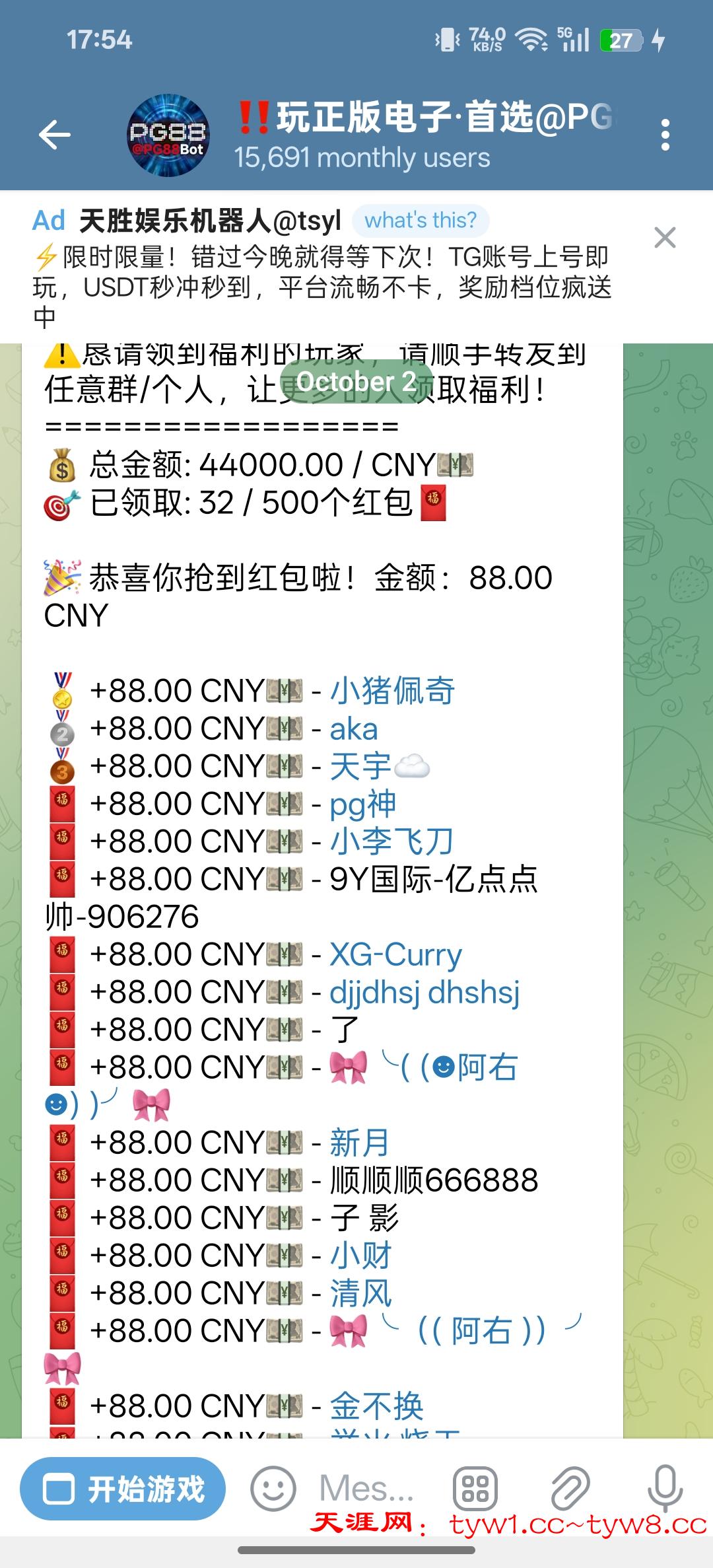Open 小猪佩奇's profile link
This screenshot has width=713, height=1568.
click(x=392, y=691)
